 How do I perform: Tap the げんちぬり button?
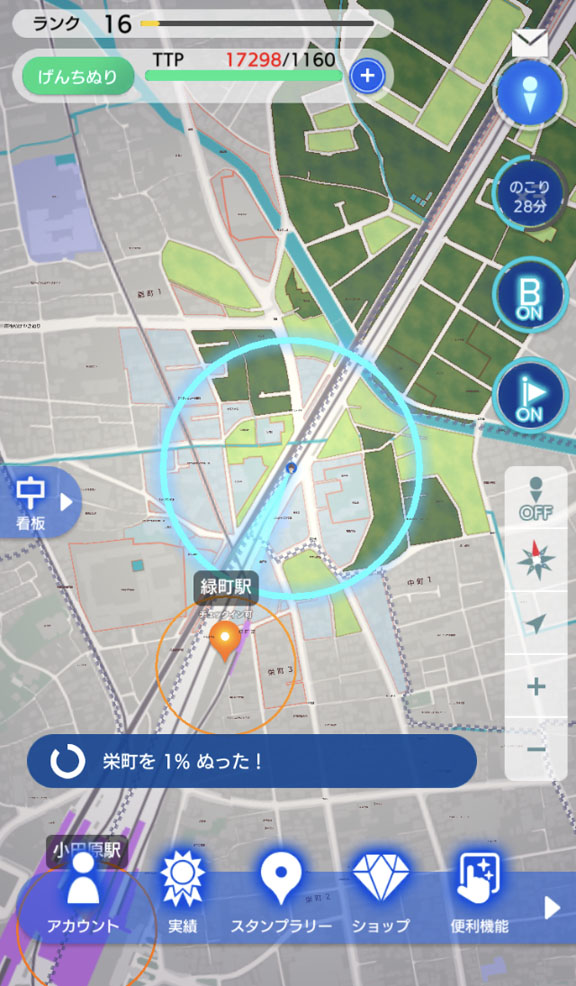tap(79, 77)
